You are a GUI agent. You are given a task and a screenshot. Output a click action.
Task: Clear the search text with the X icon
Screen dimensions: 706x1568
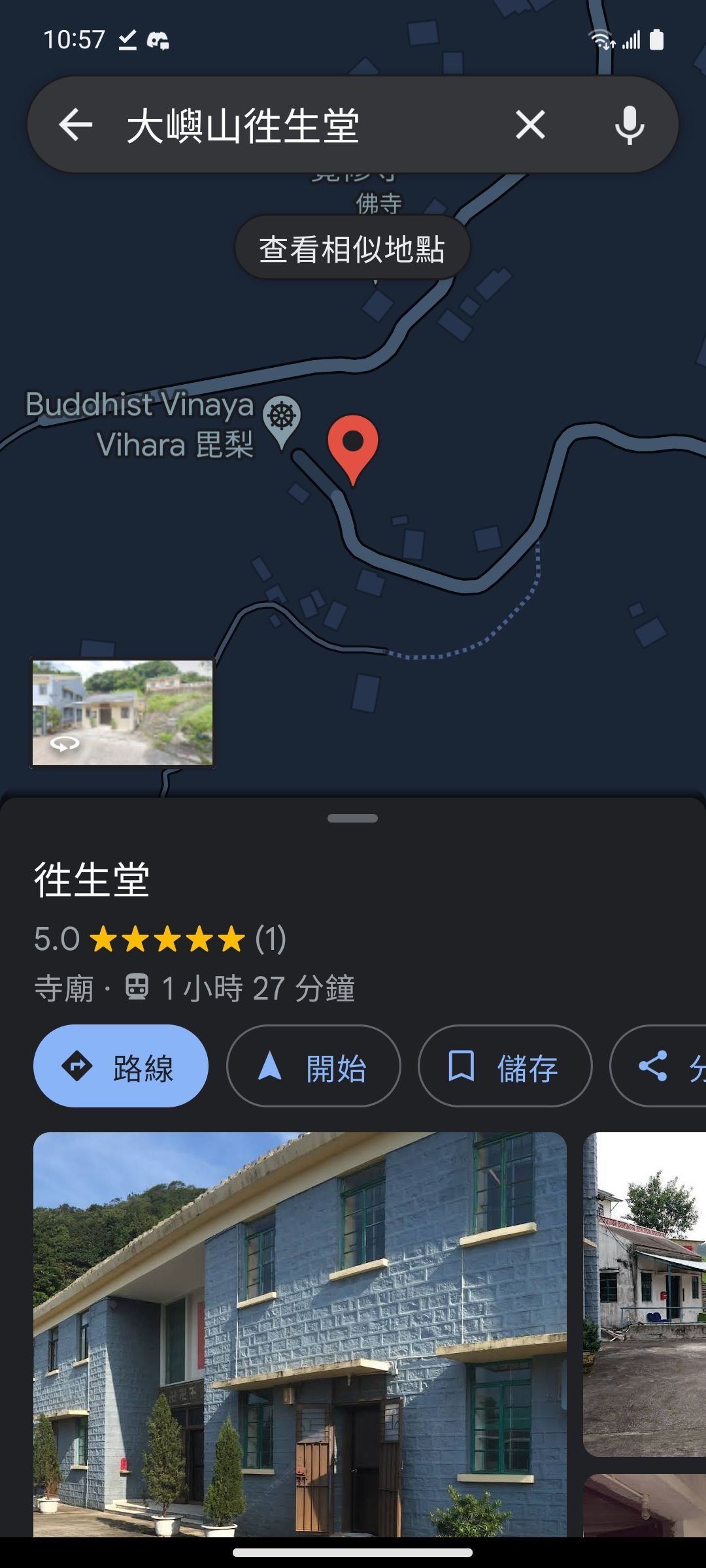(x=530, y=124)
